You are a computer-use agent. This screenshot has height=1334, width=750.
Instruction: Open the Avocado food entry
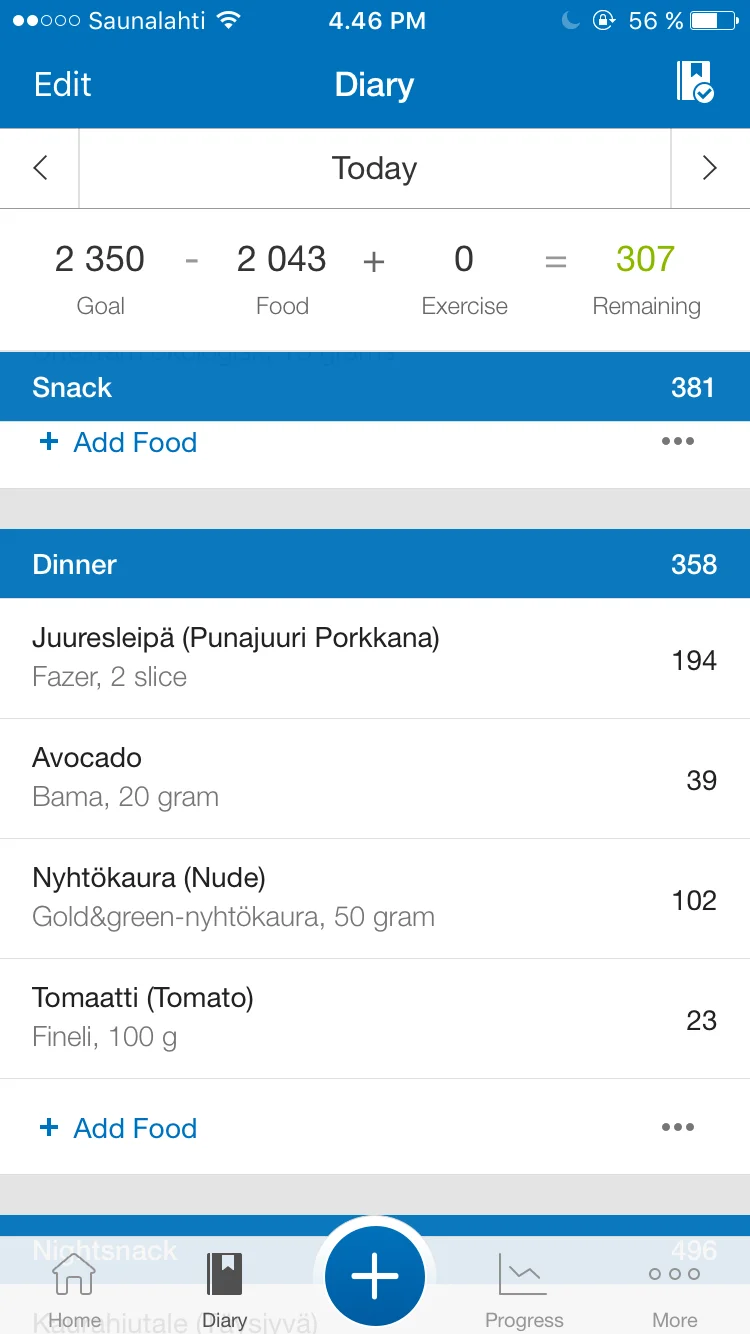pyautogui.click(x=374, y=778)
